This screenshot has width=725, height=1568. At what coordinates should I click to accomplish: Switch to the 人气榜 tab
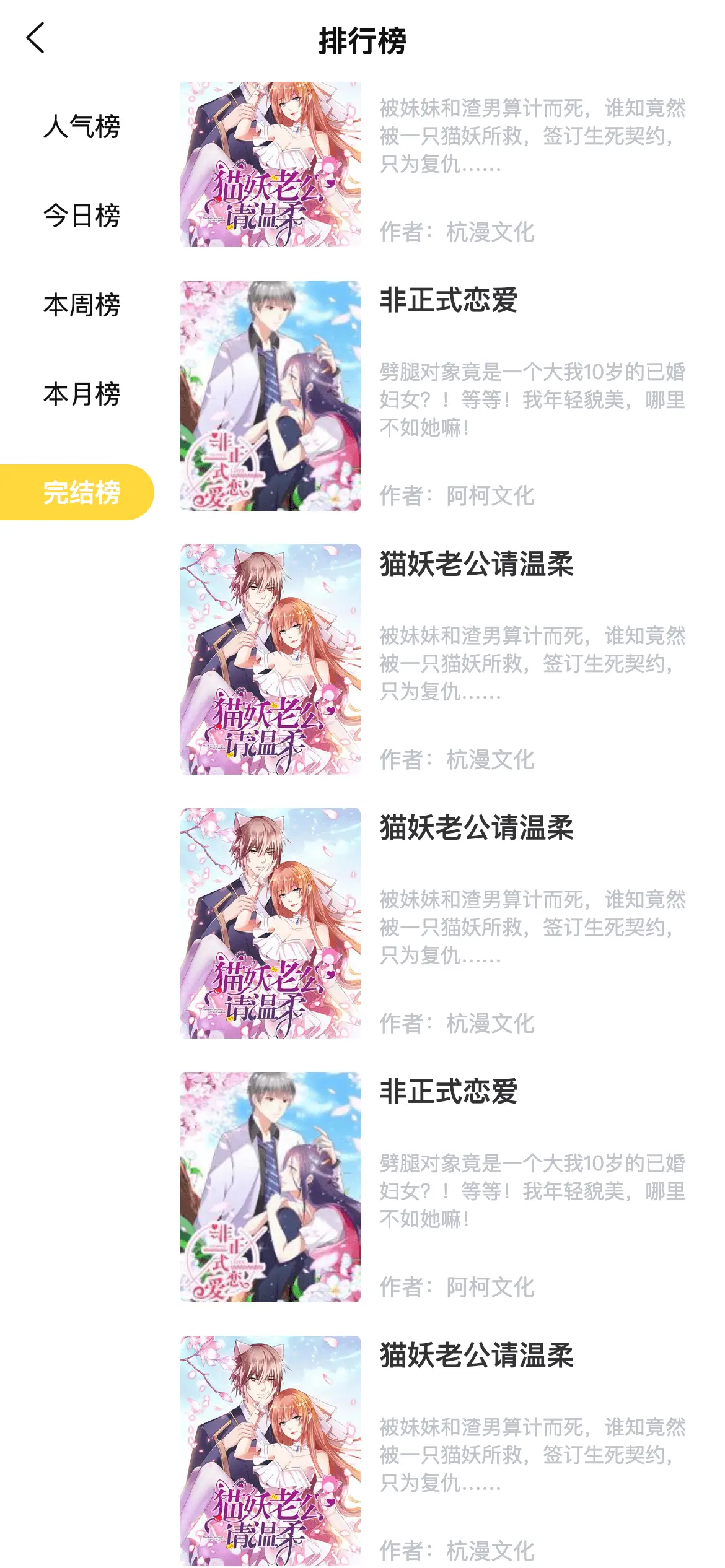[x=81, y=127]
